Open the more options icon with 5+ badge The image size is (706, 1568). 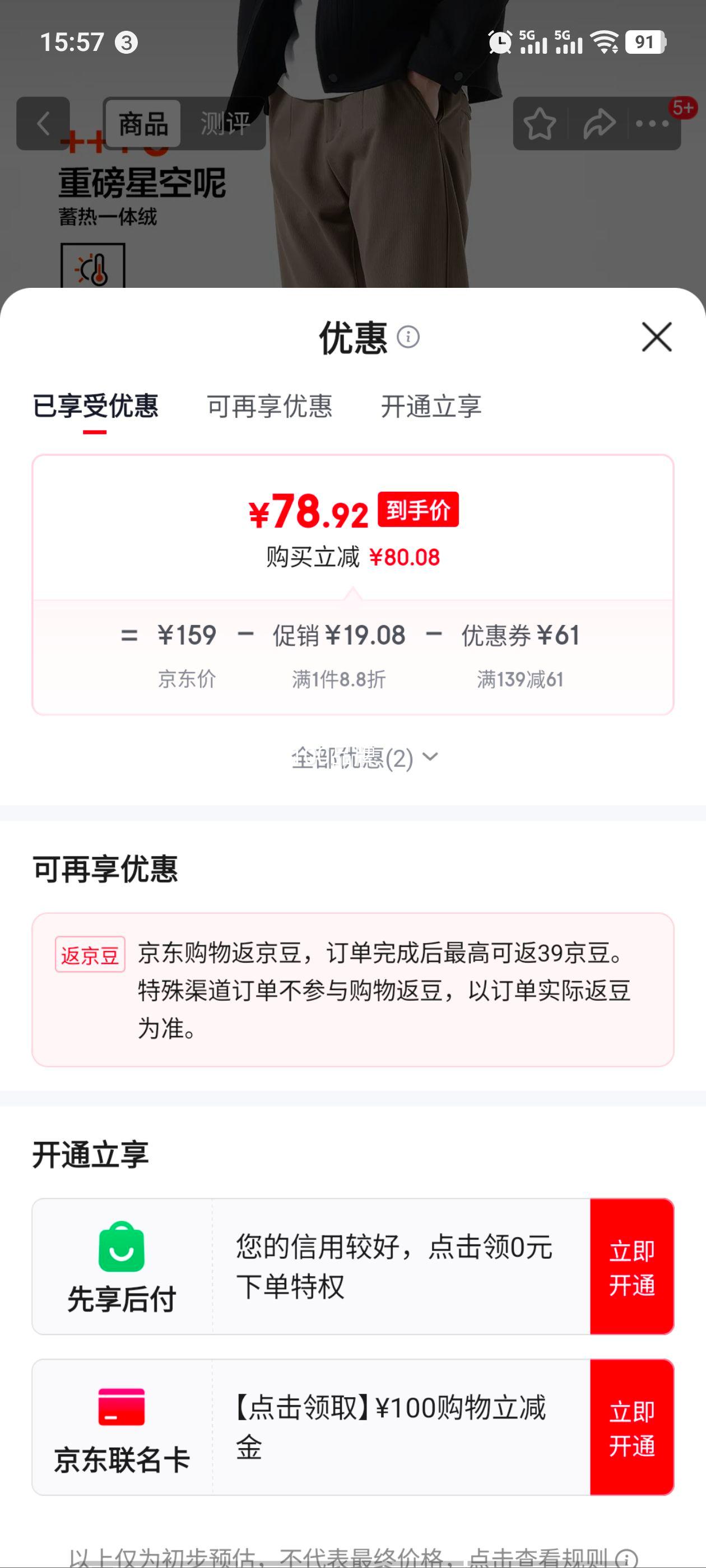coord(651,124)
